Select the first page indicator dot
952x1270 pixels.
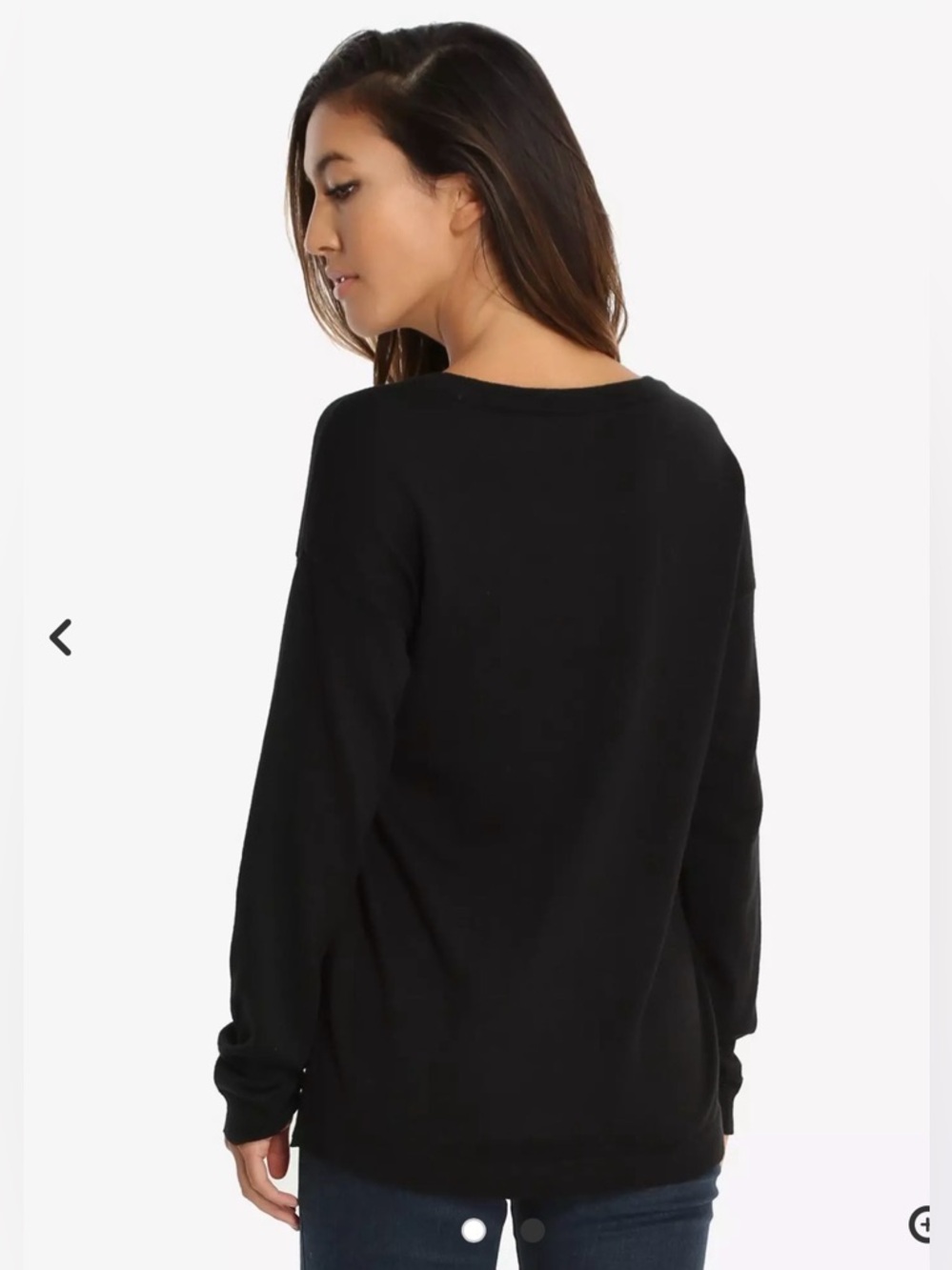(474, 1230)
